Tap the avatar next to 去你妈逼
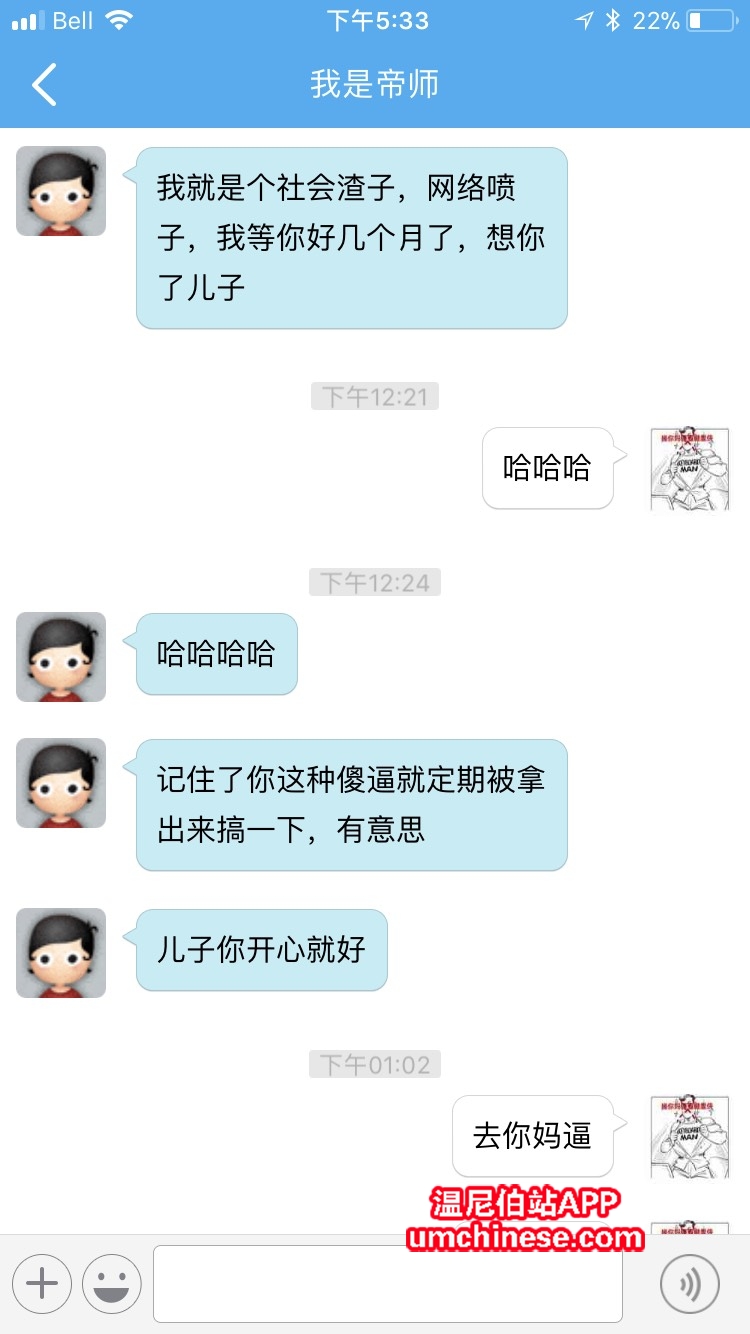Screen dimensions: 750x1334 pos(690,1136)
